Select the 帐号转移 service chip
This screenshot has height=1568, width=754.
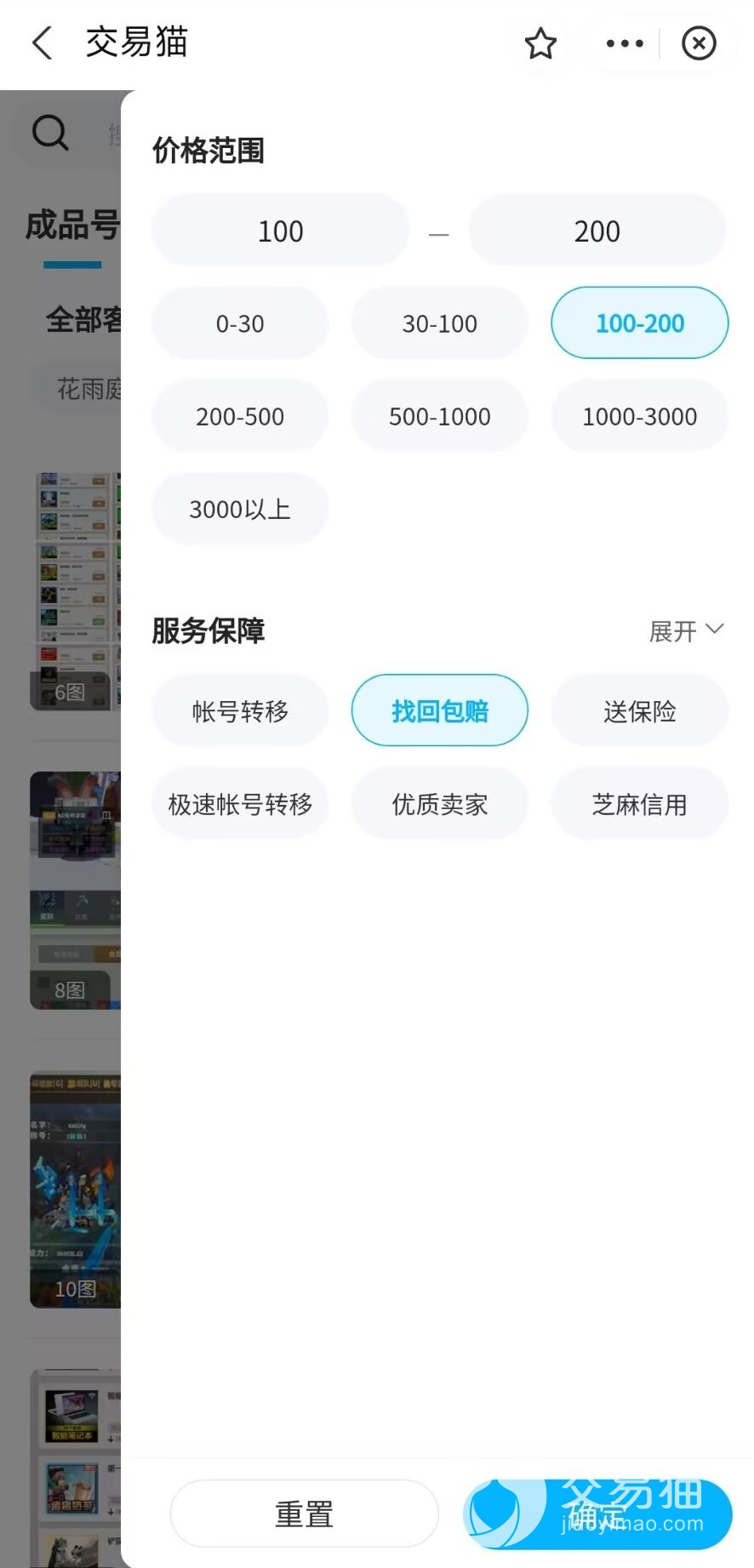point(240,710)
